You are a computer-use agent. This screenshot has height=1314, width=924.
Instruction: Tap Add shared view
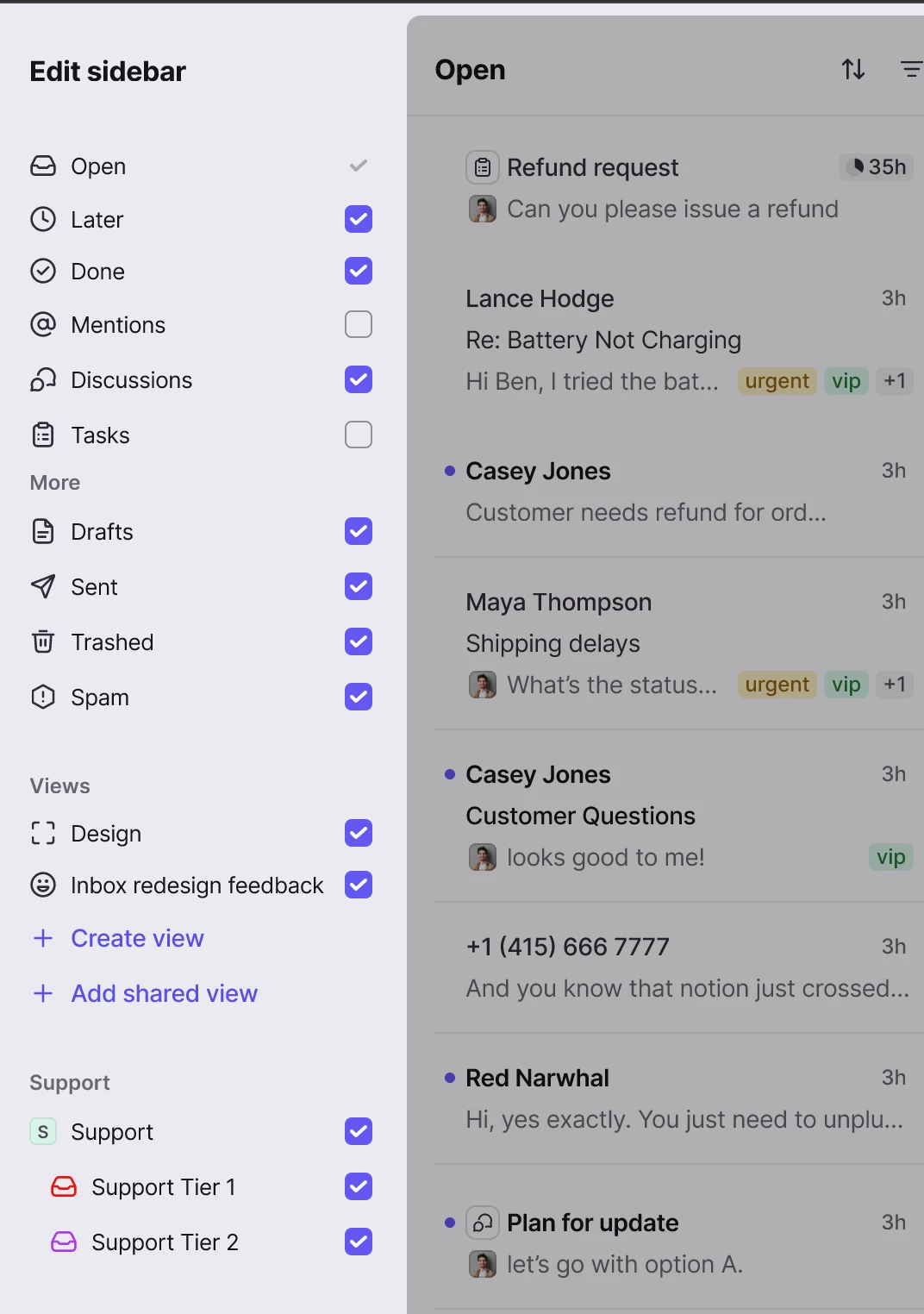(164, 993)
